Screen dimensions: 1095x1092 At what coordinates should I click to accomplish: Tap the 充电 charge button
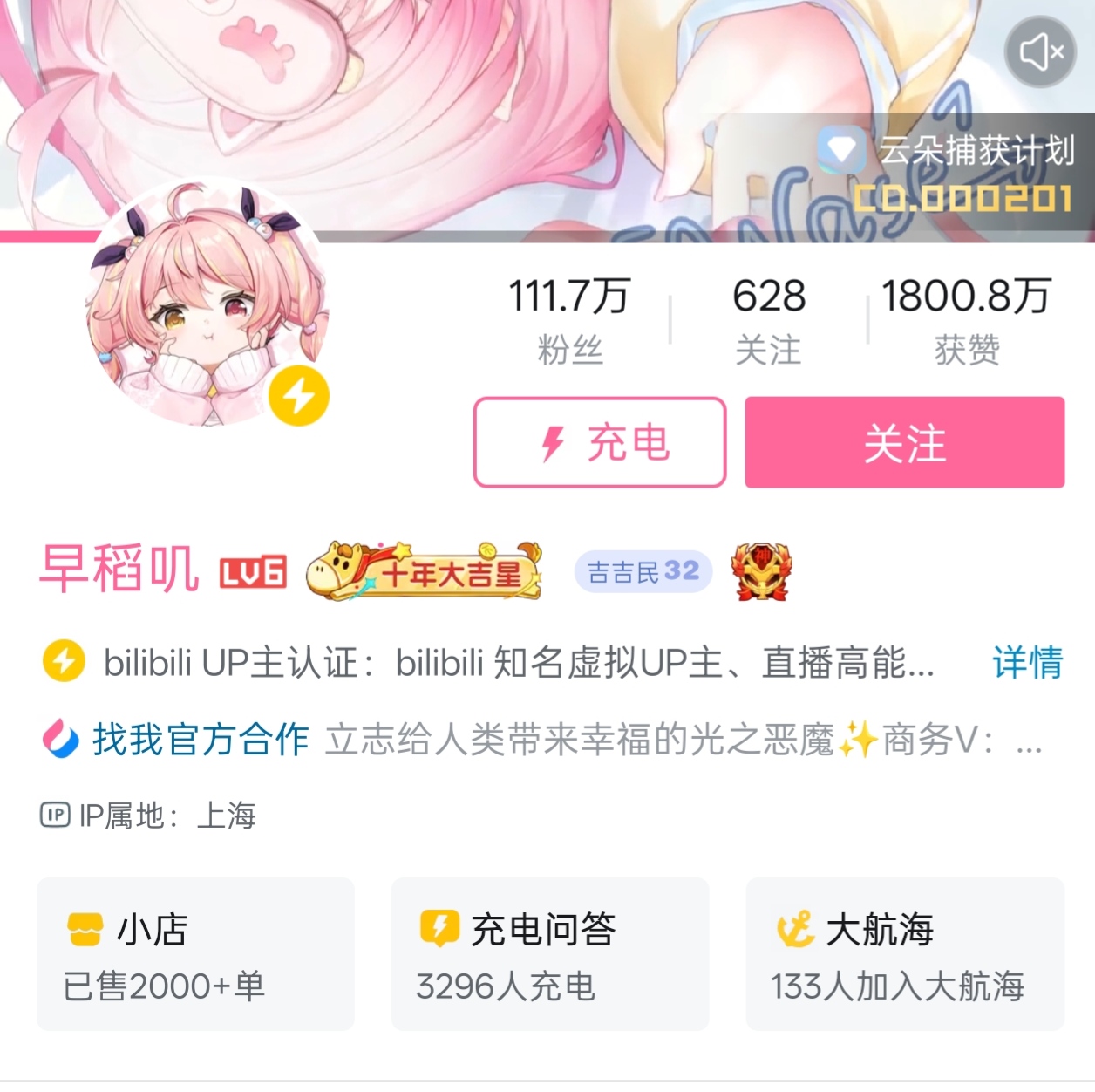(600, 442)
